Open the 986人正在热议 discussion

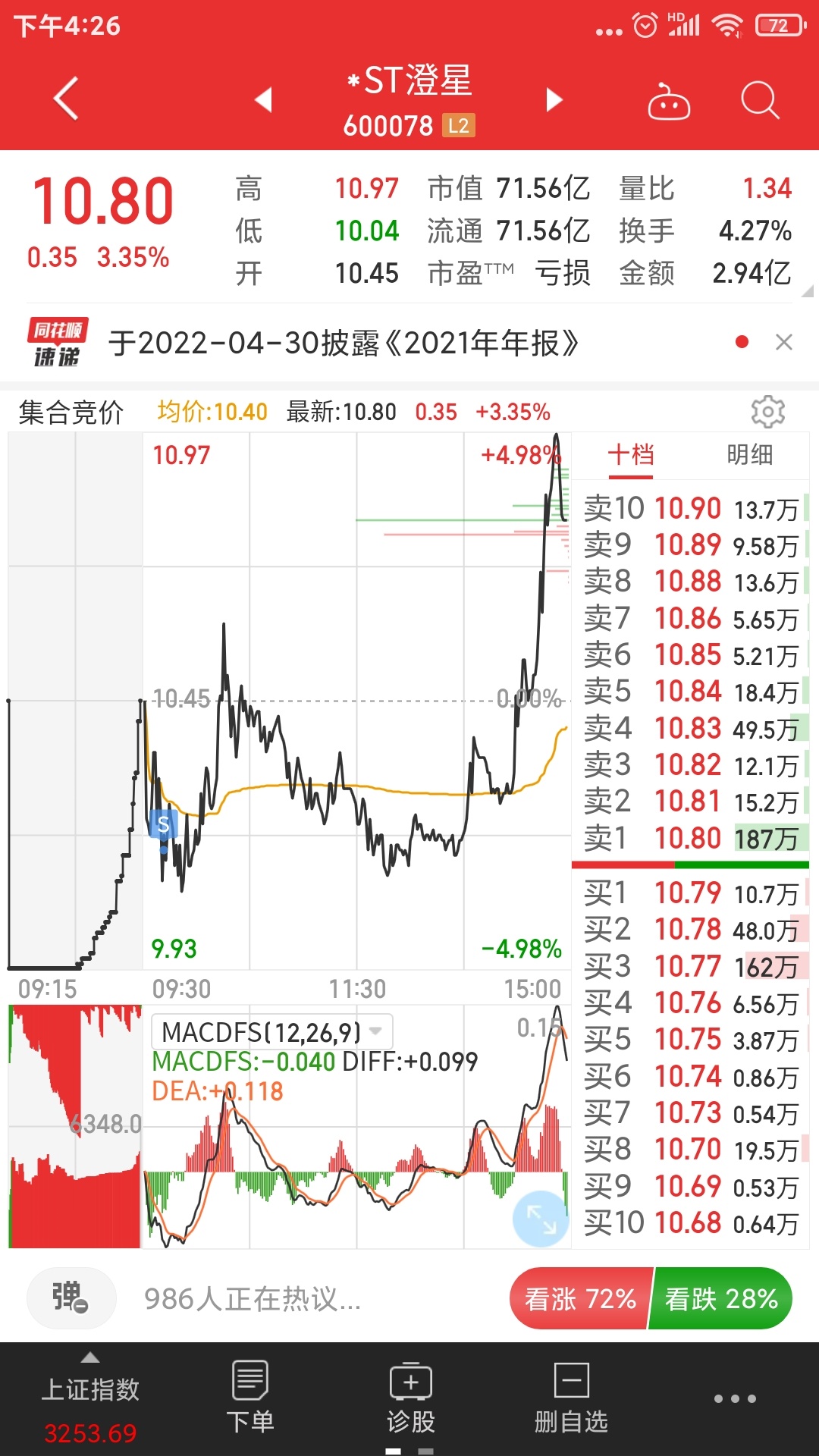(253, 1299)
